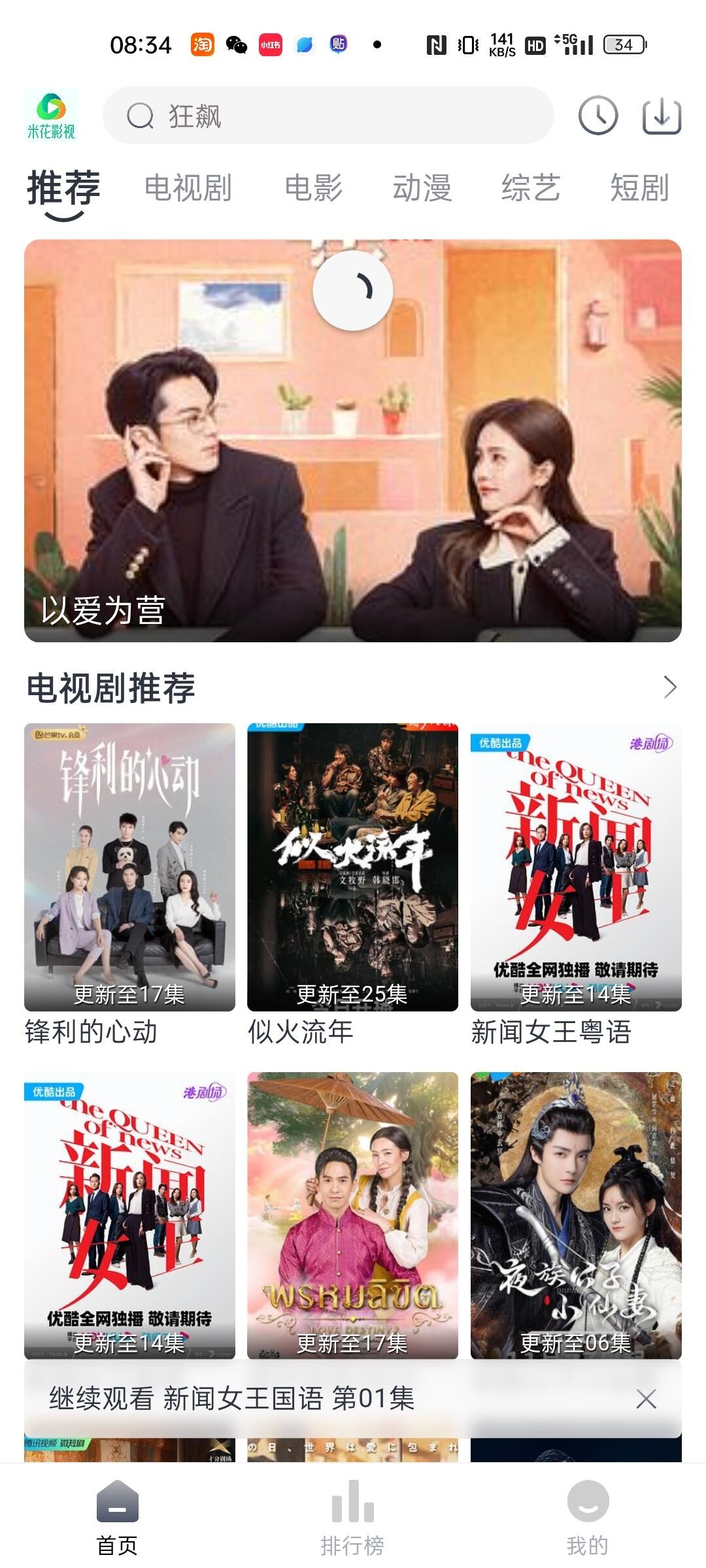Switch to the 排行榜 tab

pos(352,1517)
